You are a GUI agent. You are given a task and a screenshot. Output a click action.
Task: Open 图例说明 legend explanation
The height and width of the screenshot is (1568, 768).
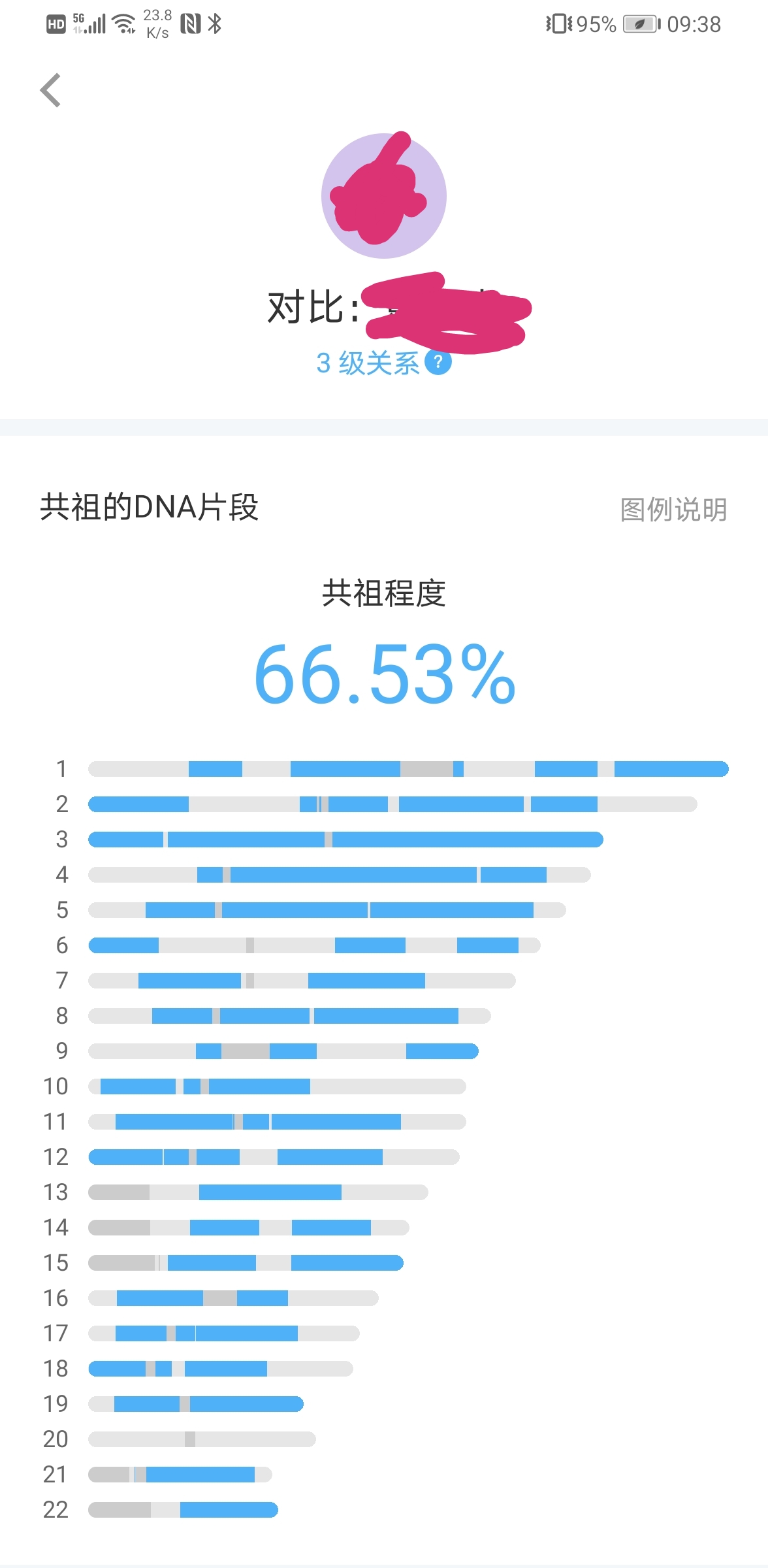pos(673,510)
